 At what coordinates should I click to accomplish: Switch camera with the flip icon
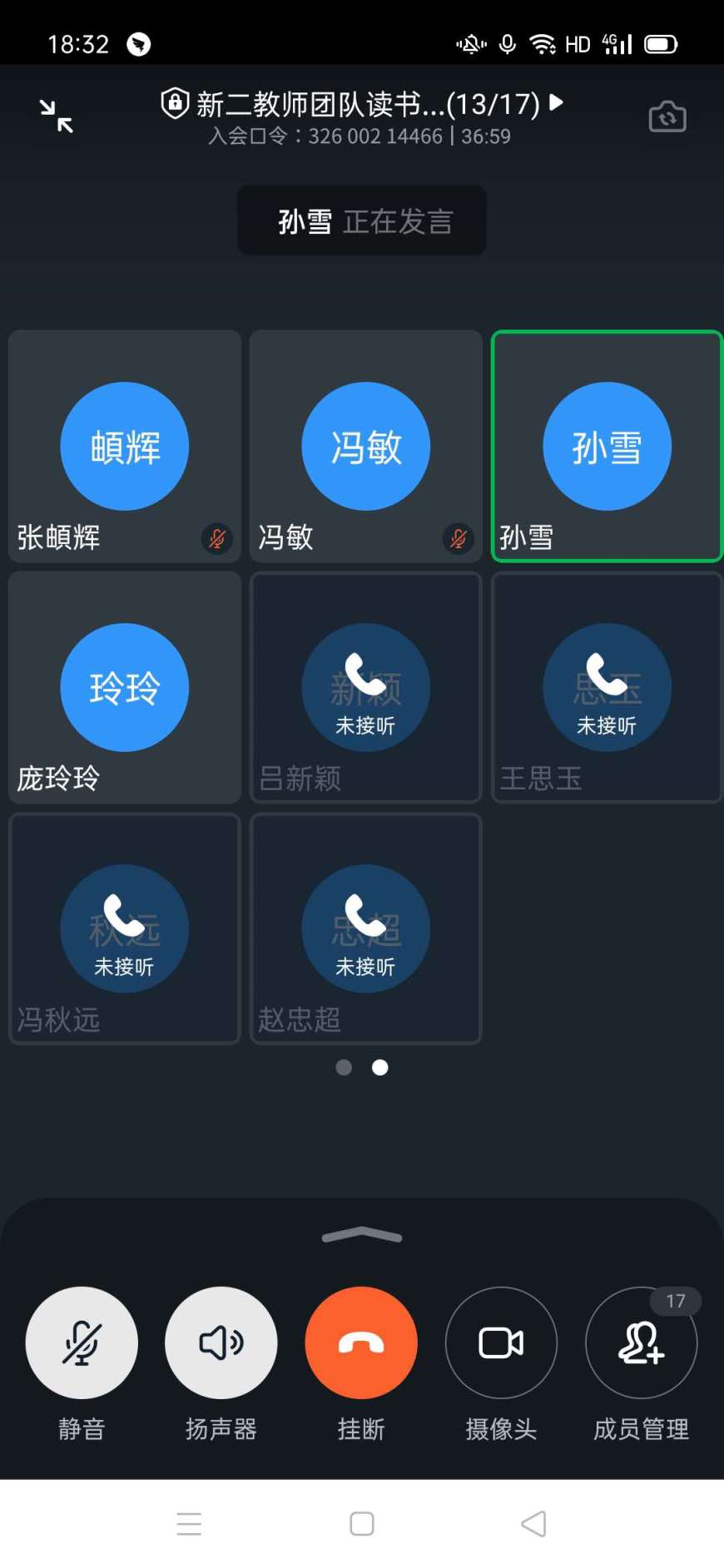pos(667,116)
